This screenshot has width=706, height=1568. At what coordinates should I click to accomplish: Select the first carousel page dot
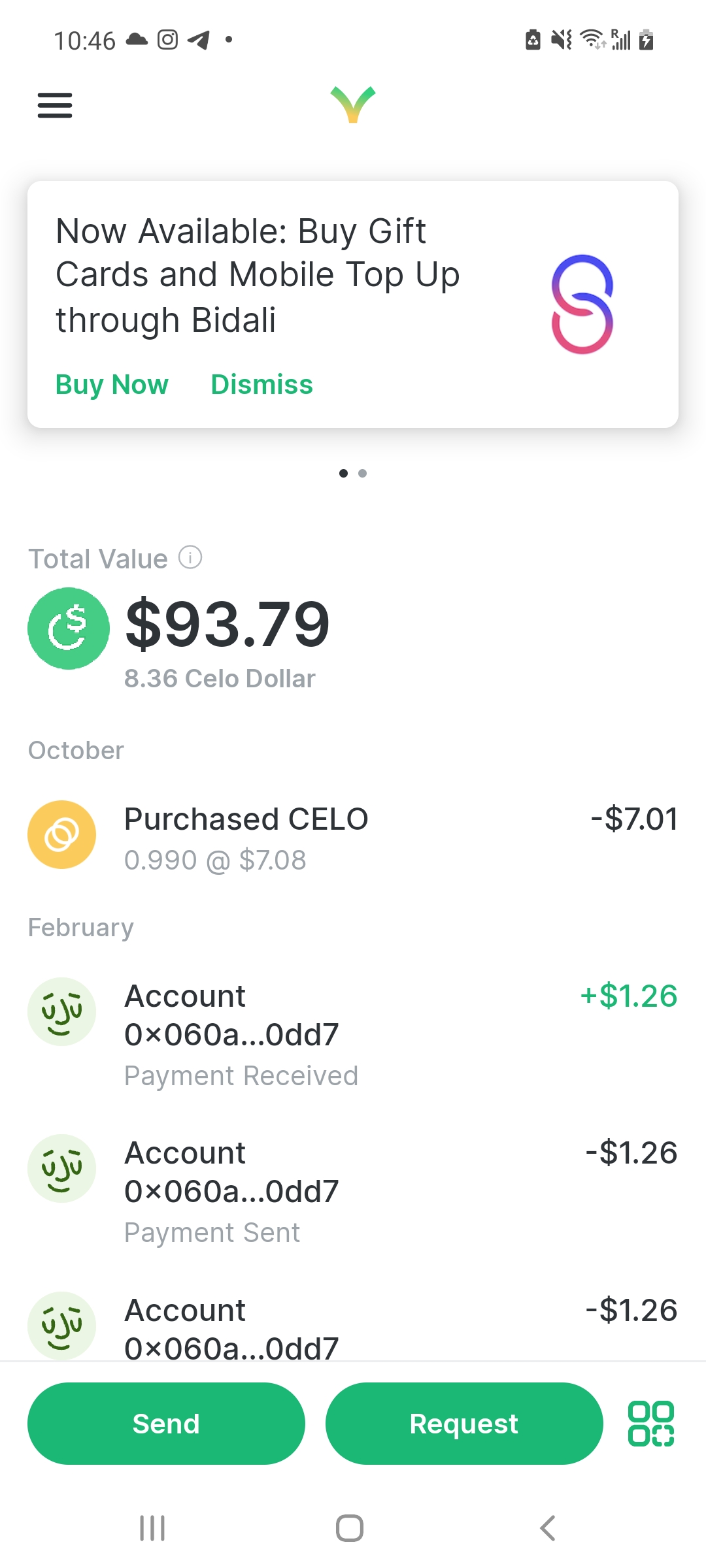[x=343, y=473]
